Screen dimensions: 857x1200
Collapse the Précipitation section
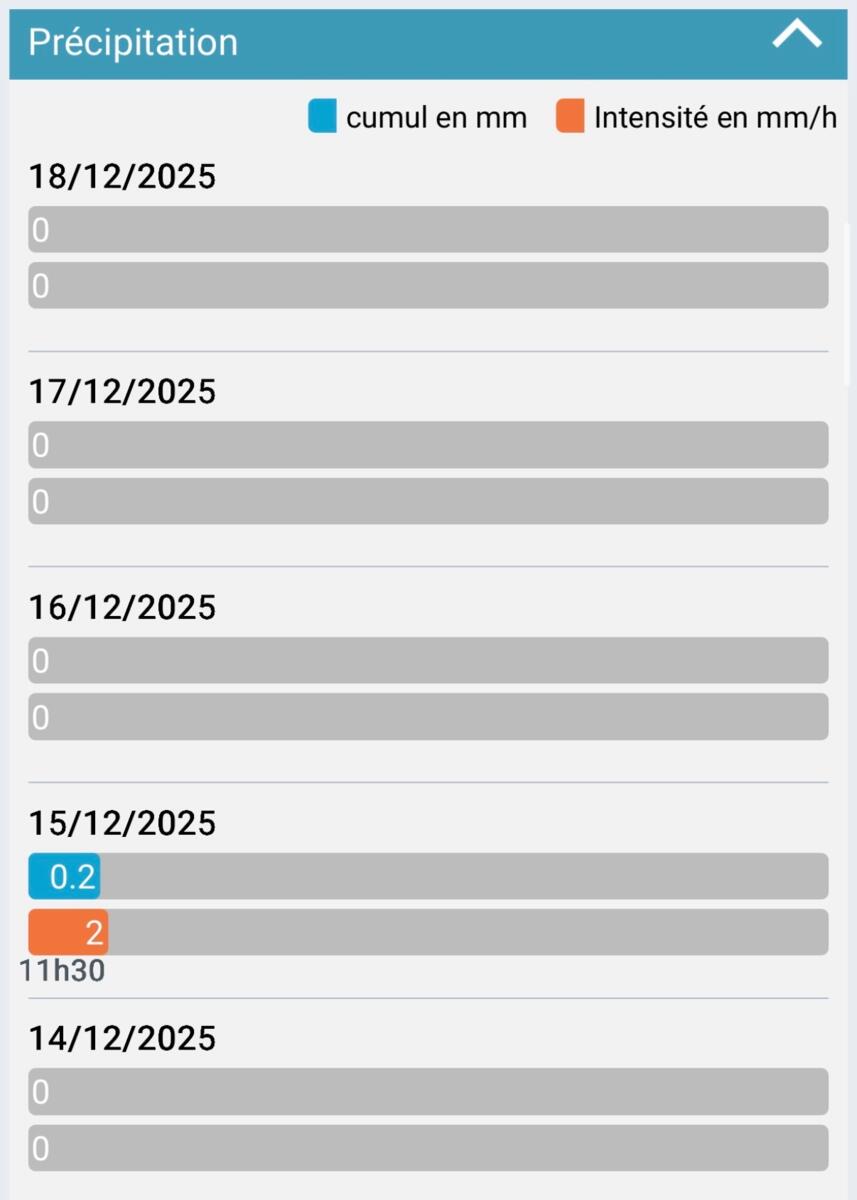(797, 39)
